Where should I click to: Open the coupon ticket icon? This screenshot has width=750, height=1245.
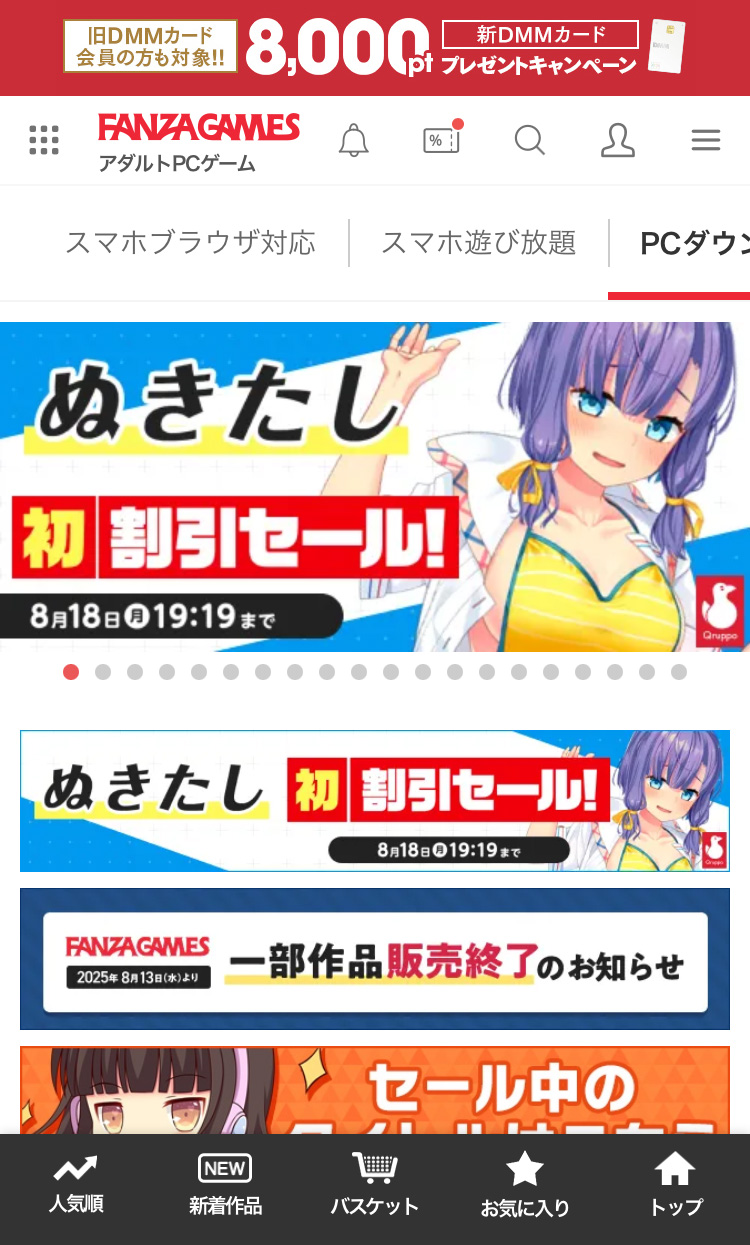pos(441,141)
